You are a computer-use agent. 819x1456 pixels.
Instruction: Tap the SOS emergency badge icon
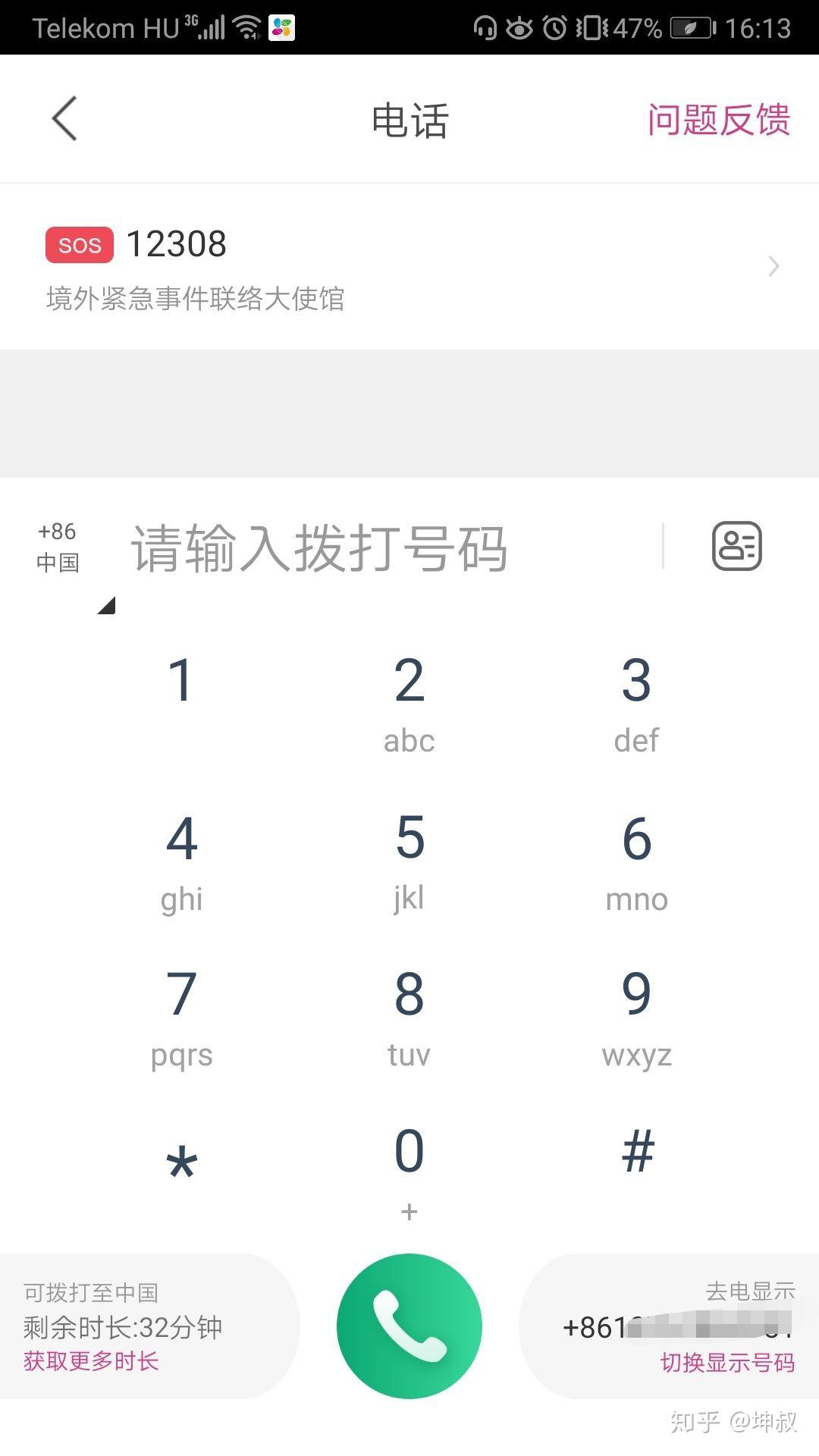pos(78,244)
